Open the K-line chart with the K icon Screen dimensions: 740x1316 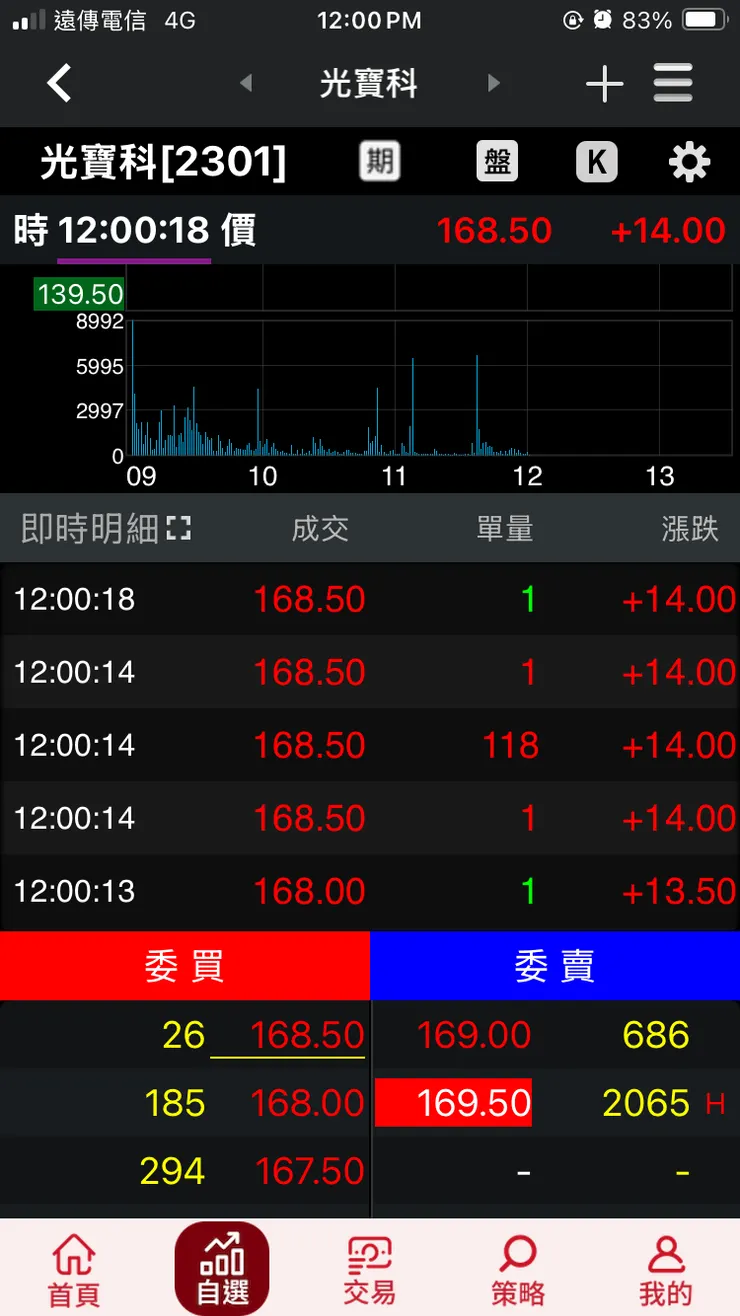[x=596, y=161]
